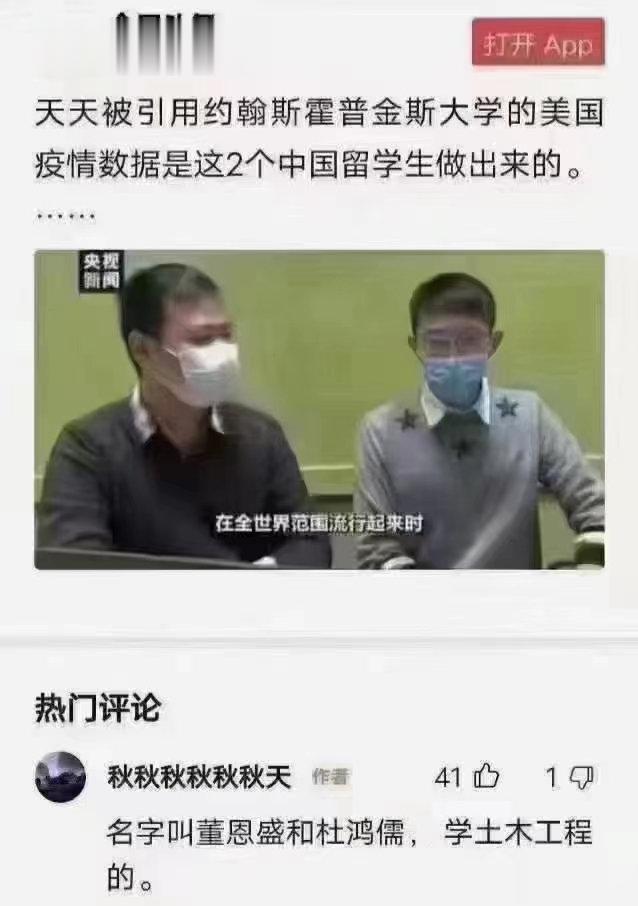Like the comment by 秋秋秋秋秋秋天

click(486, 776)
